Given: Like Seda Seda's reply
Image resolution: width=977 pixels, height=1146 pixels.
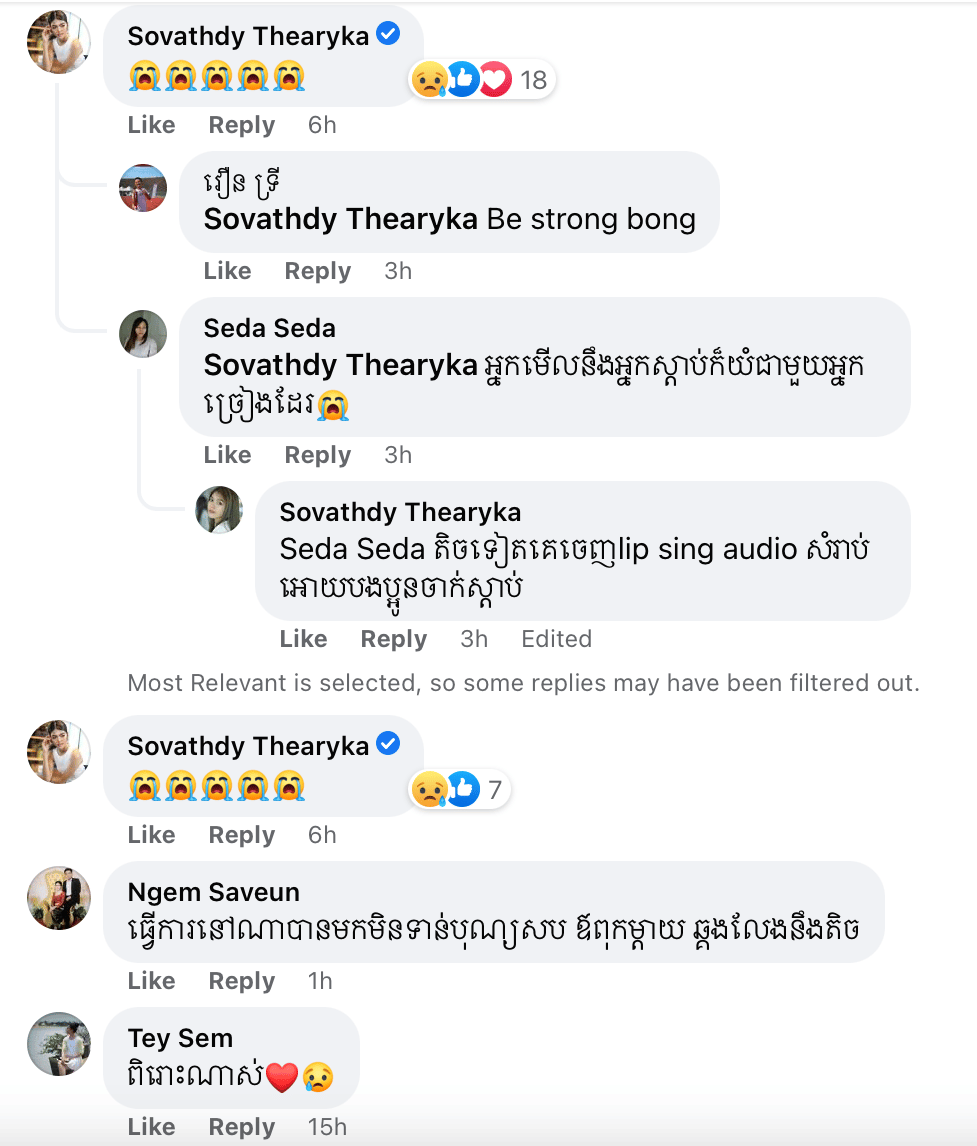Looking at the screenshot, I should point(227,455).
